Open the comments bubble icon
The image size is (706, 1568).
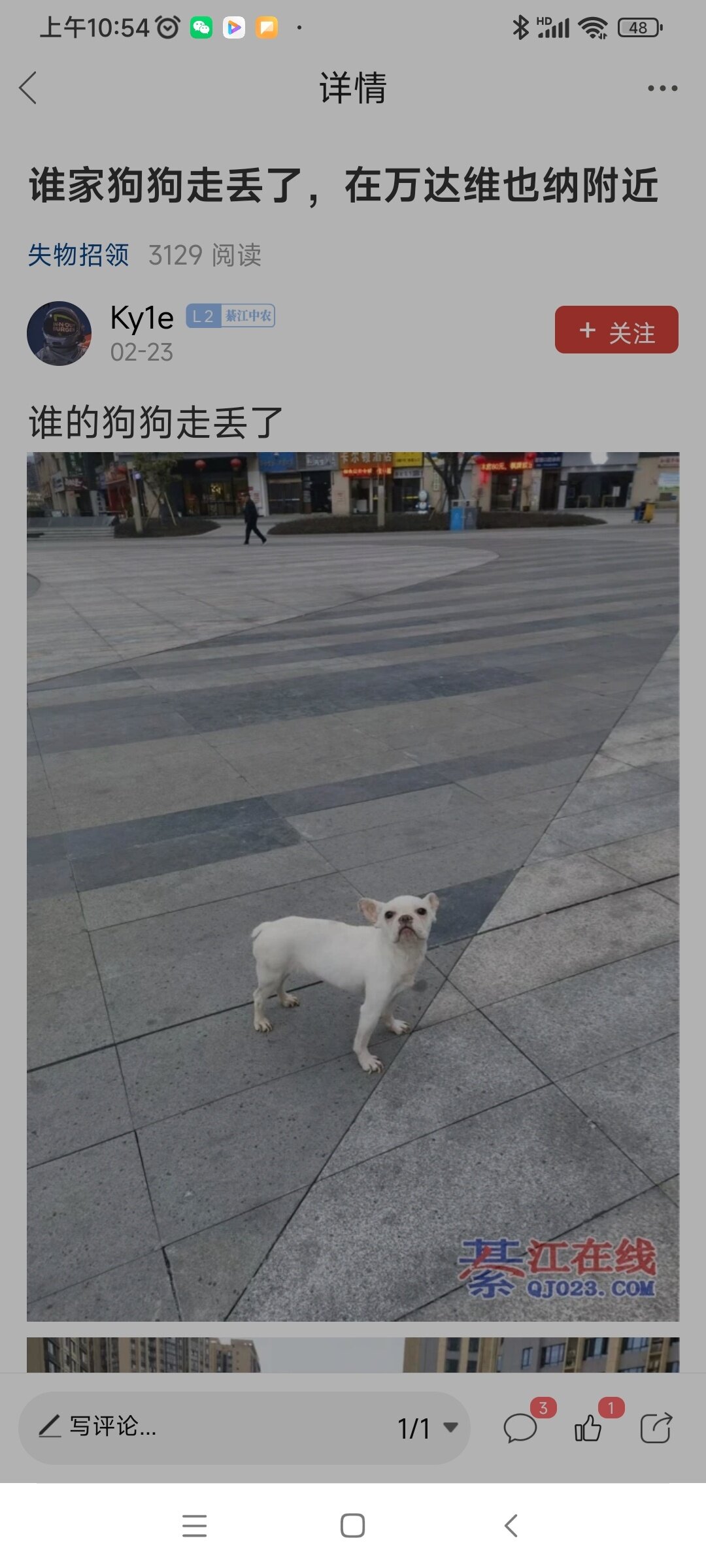pyautogui.click(x=521, y=1428)
